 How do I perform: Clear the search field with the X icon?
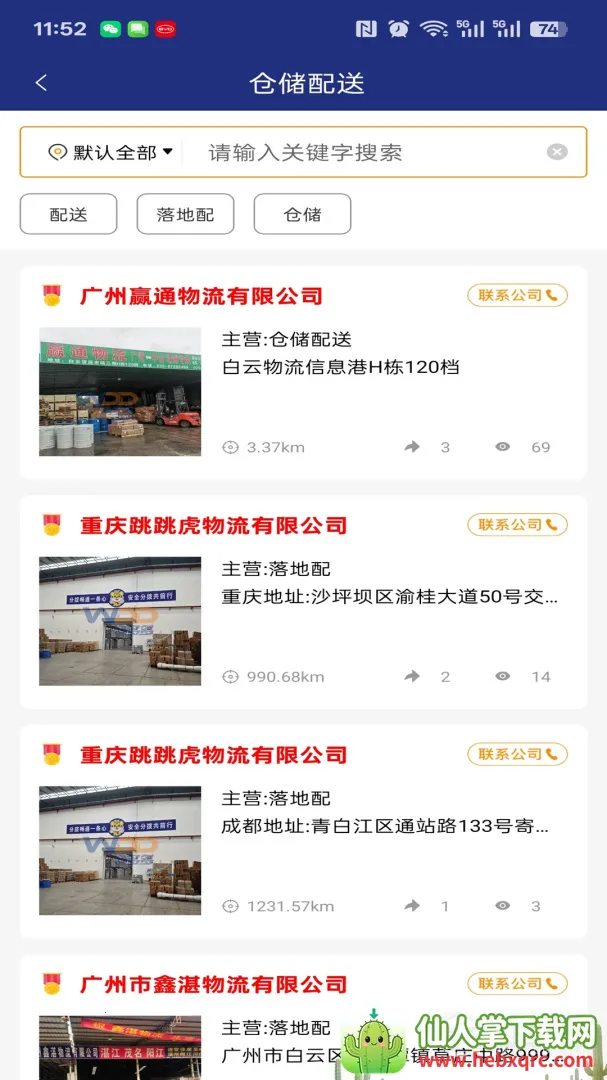pos(557,152)
